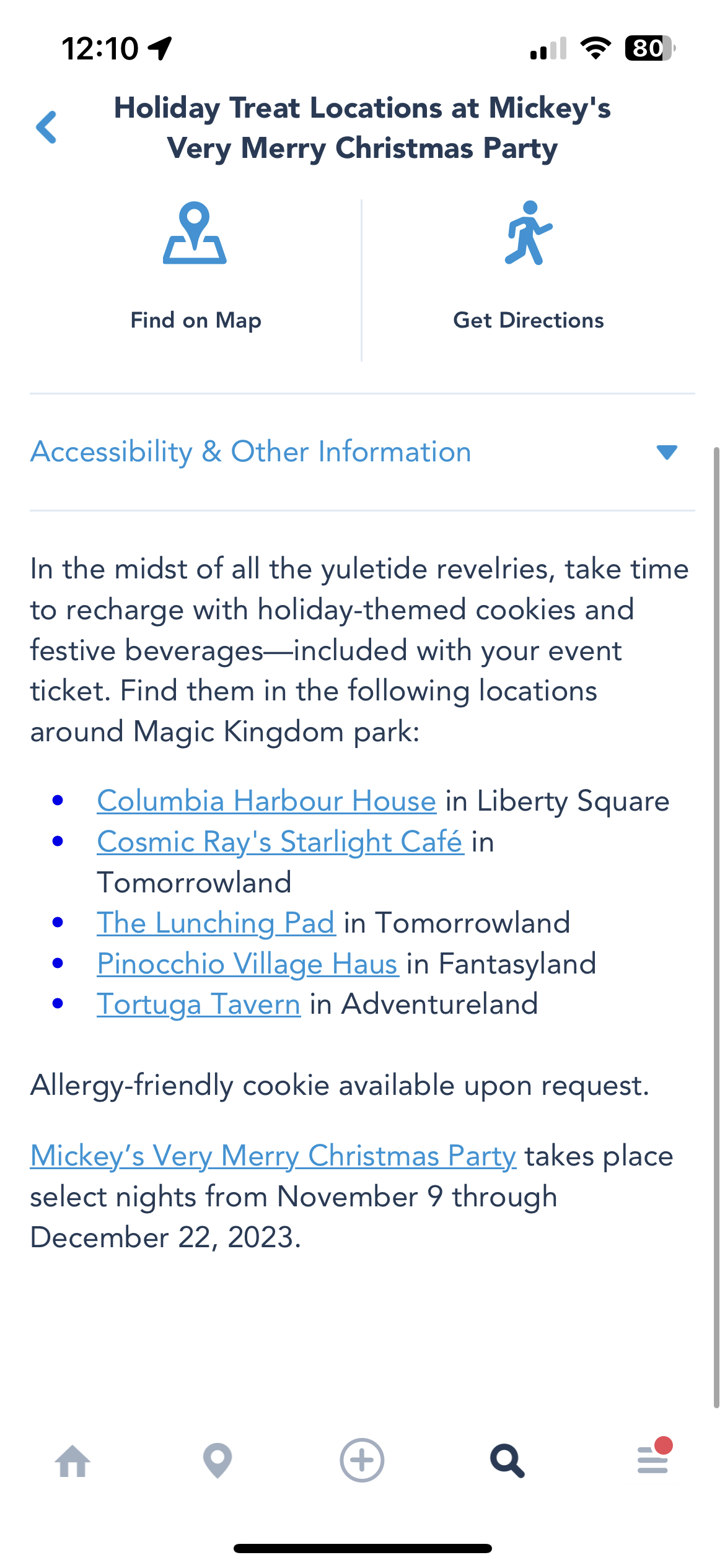Go back using the top-left arrow
Viewport: 725px width, 1568px height.
47,128
